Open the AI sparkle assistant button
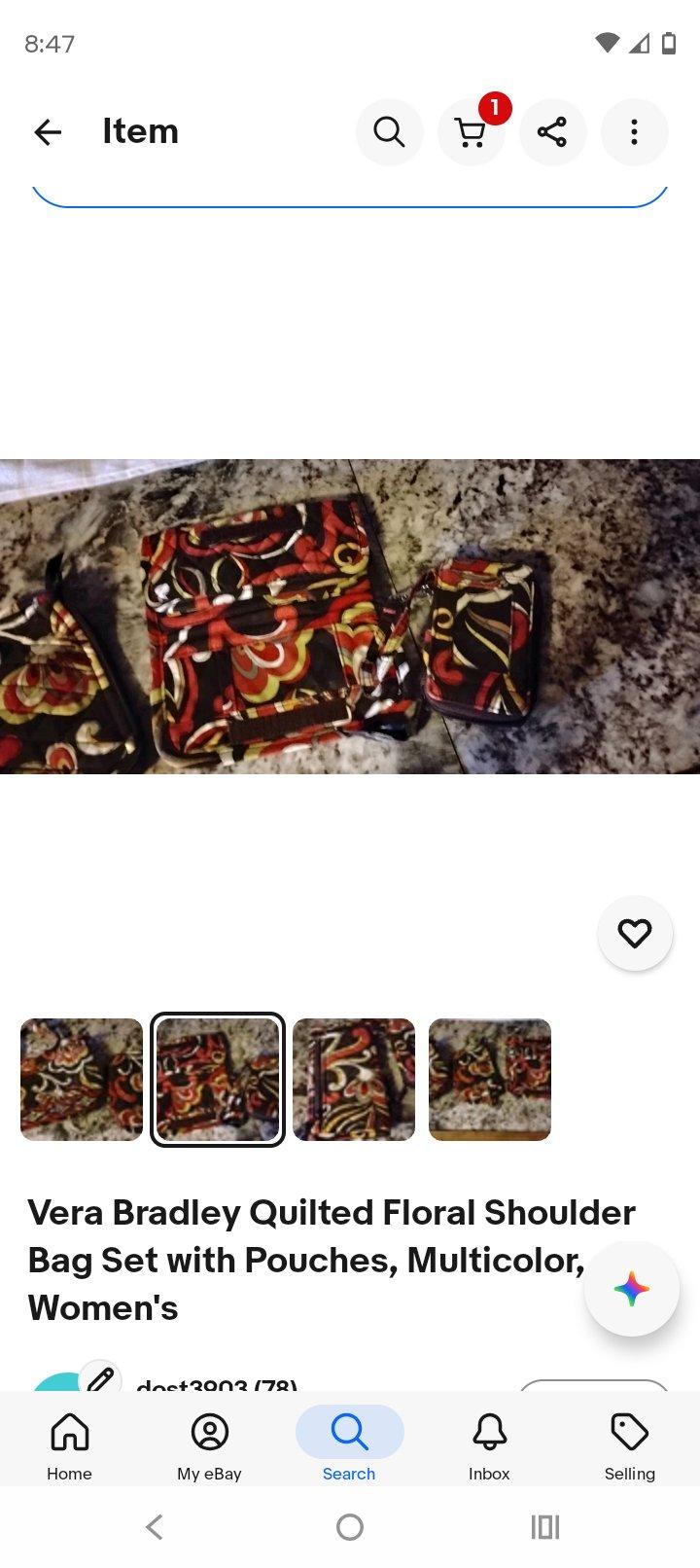This screenshot has height=1568, width=700. pyautogui.click(x=631, y=1287)
